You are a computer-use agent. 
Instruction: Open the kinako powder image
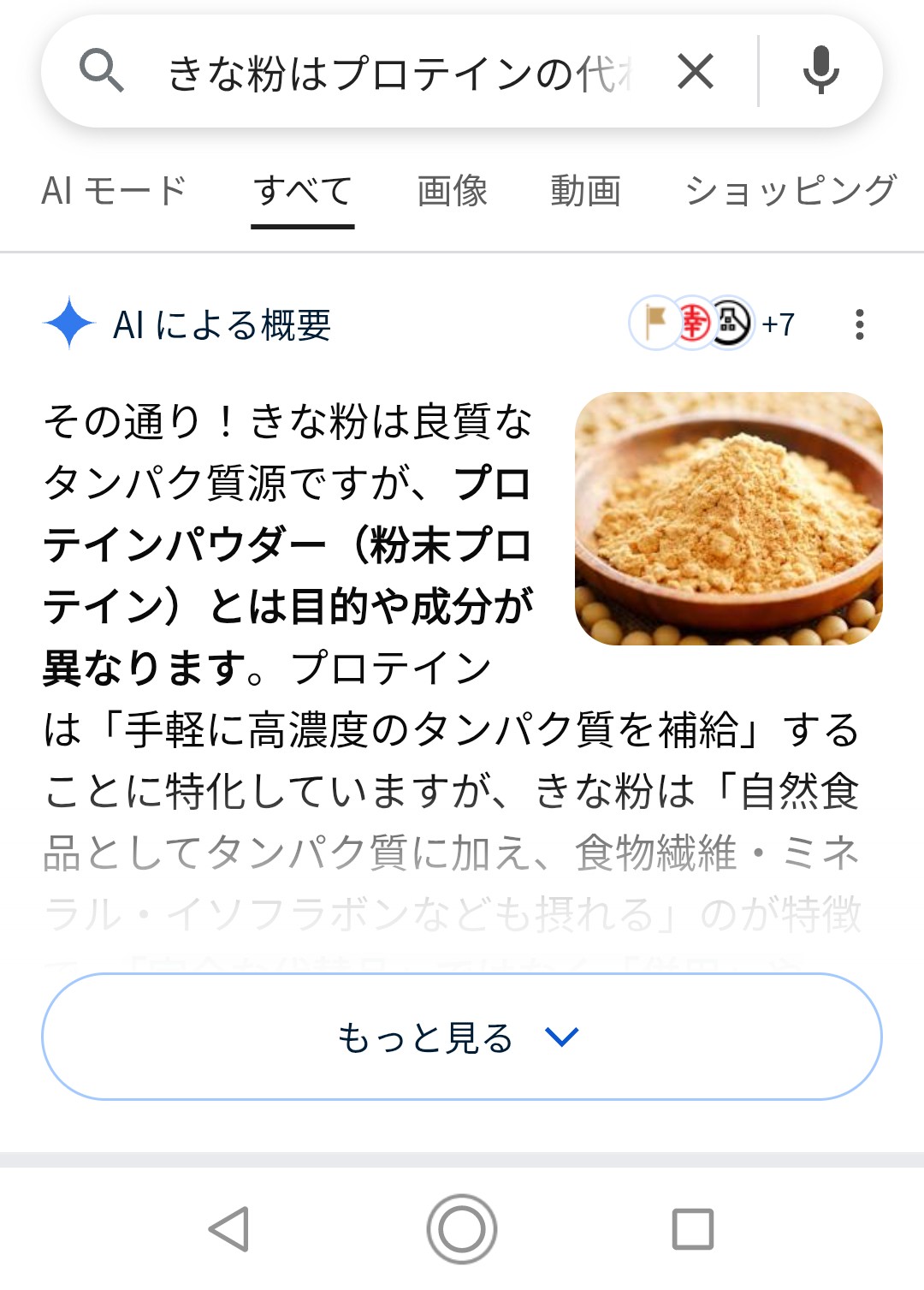728,518
